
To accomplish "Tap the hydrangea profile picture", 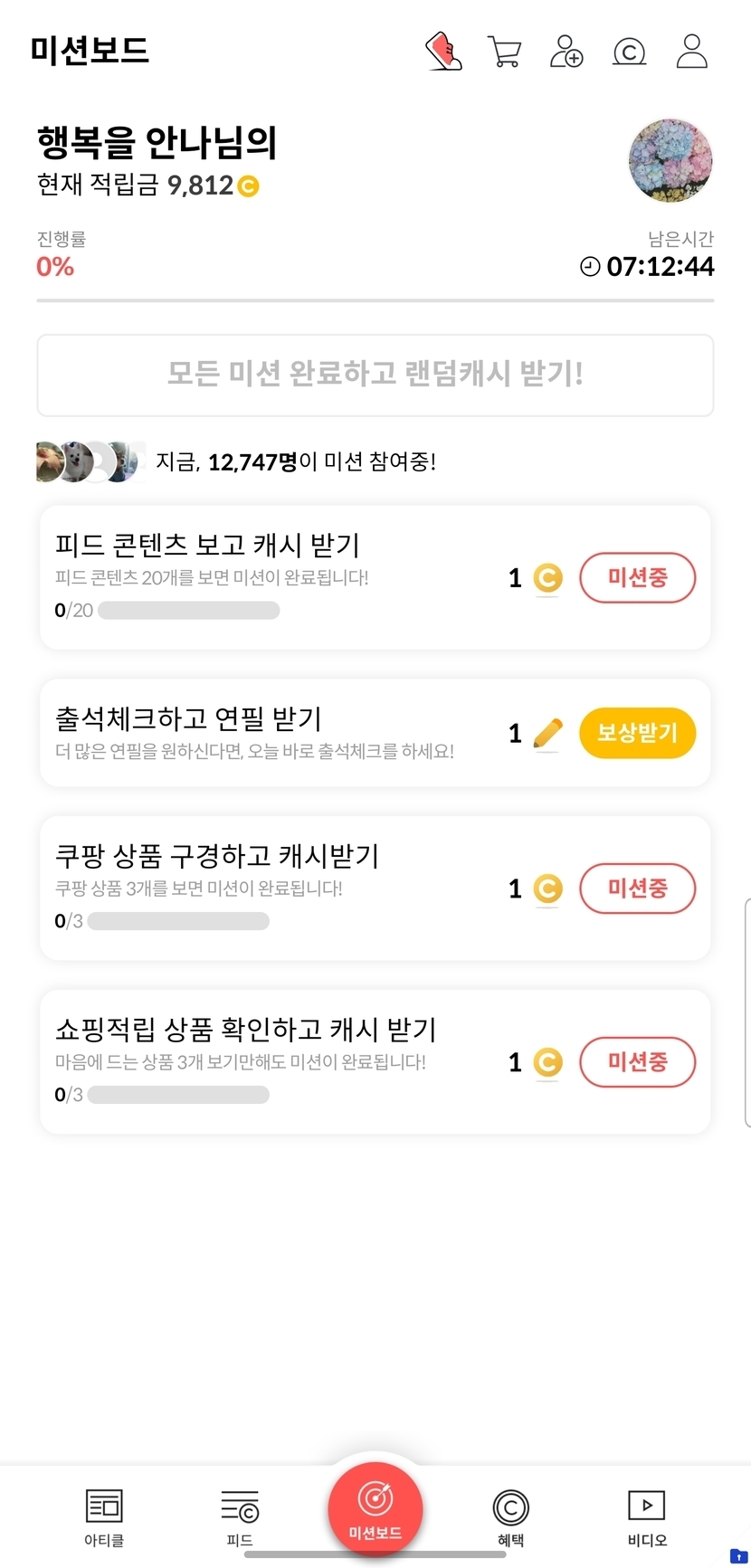I will click(x=670, y=161).
